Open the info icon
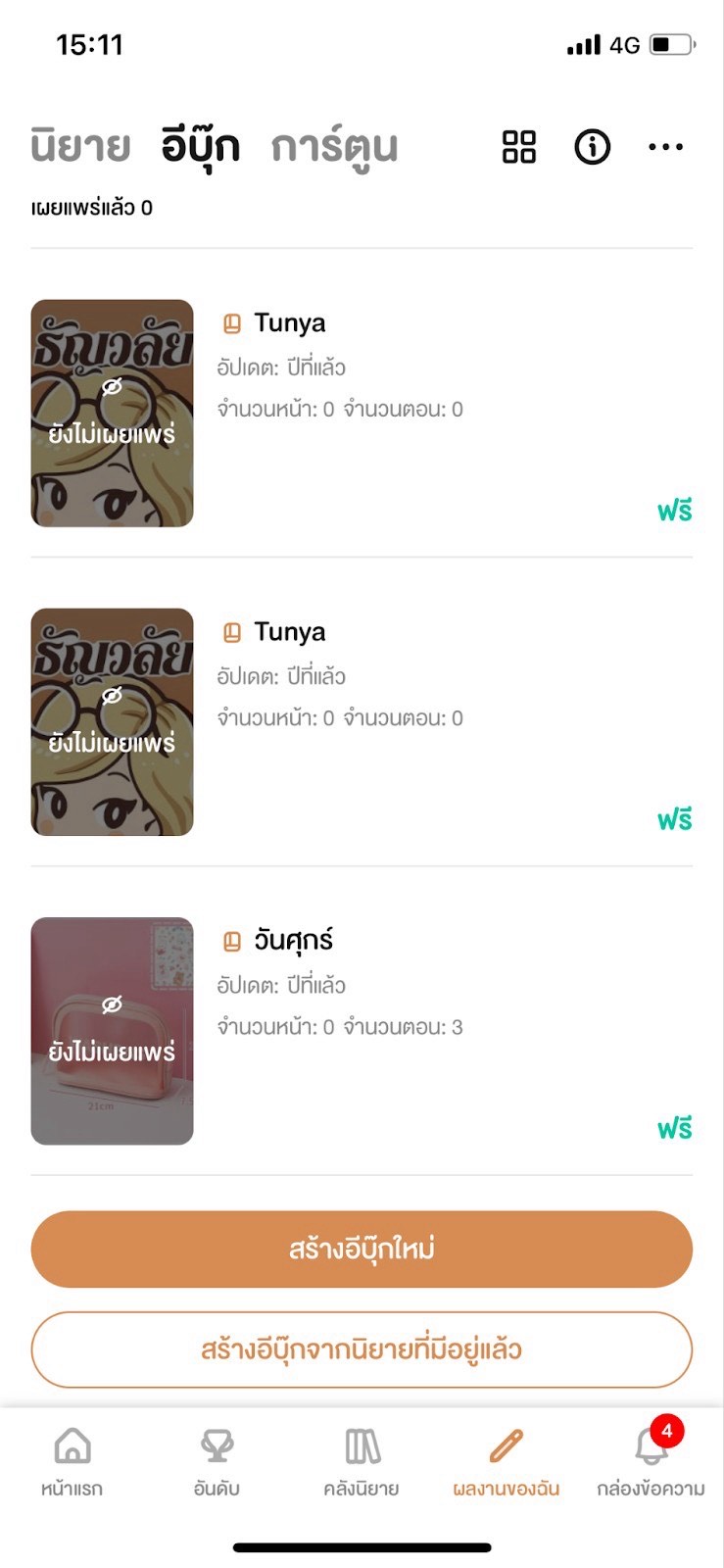 click(x=592, y=147)
